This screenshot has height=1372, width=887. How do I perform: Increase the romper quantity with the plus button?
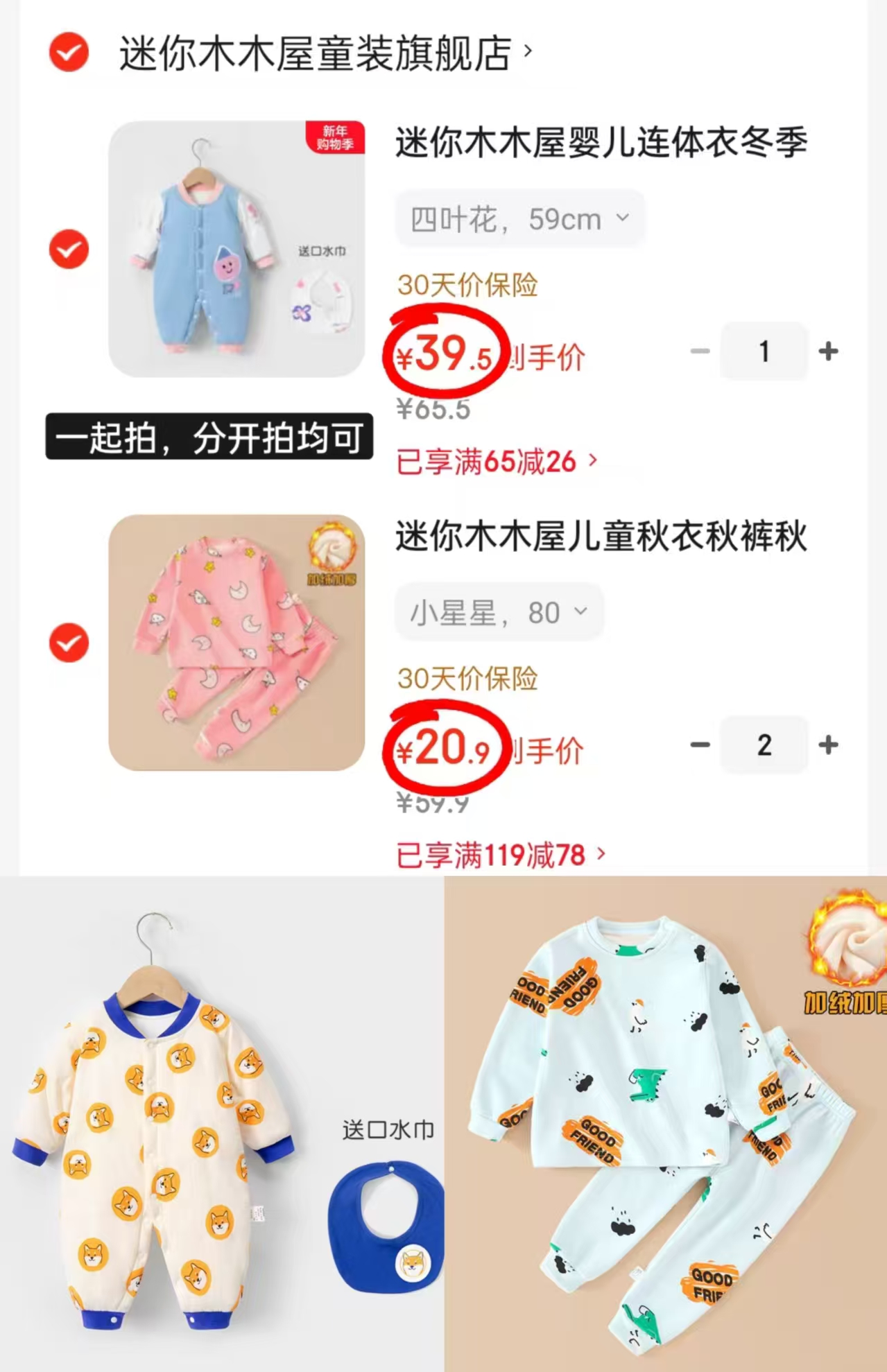coord(827,351)
